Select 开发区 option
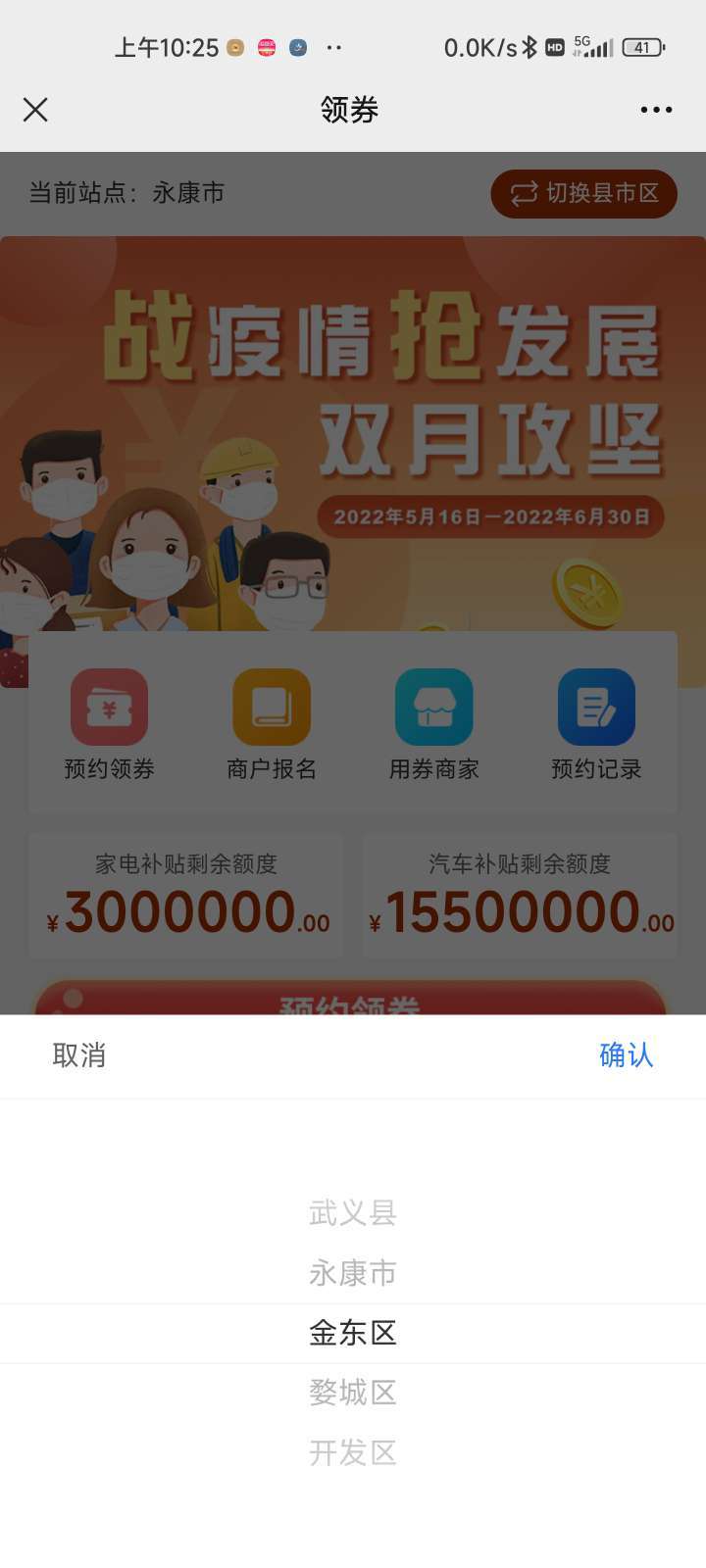 click(353, 1452)
